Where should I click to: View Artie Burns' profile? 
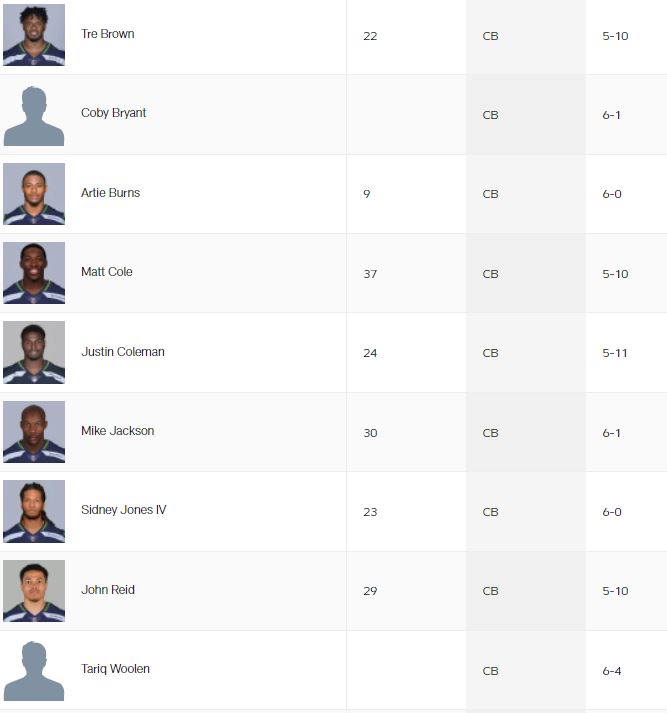click(110, 193)
